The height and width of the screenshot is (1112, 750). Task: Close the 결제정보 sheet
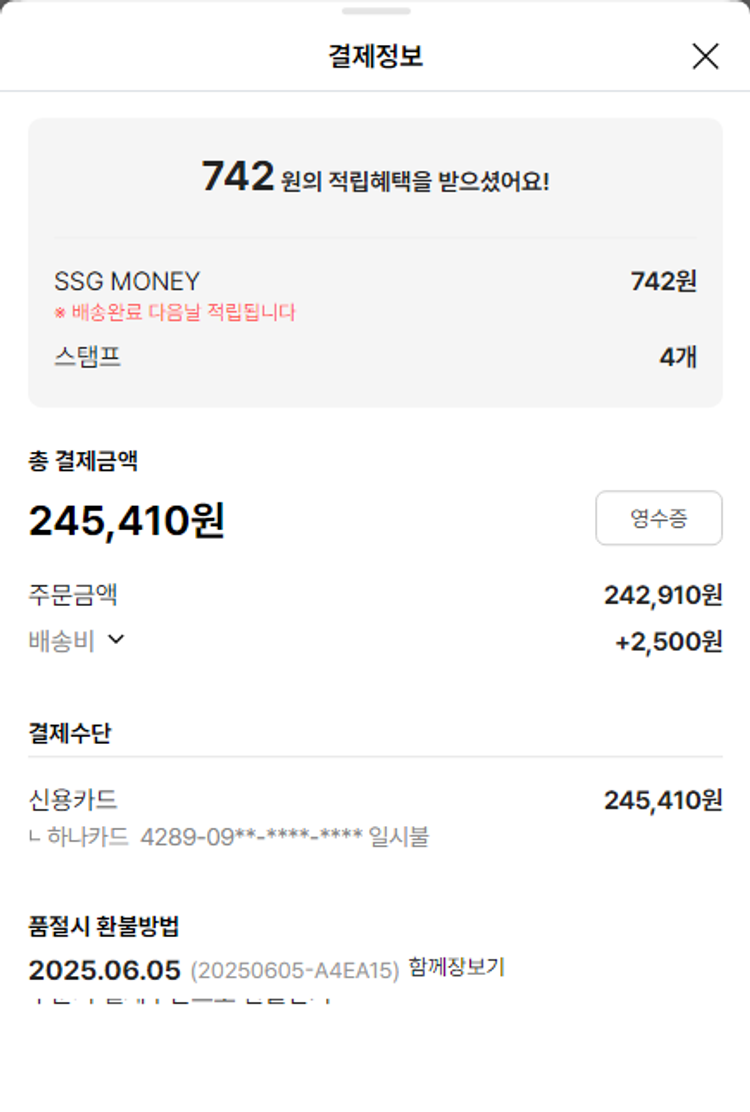pyautogui.click(x=705, y=57)
